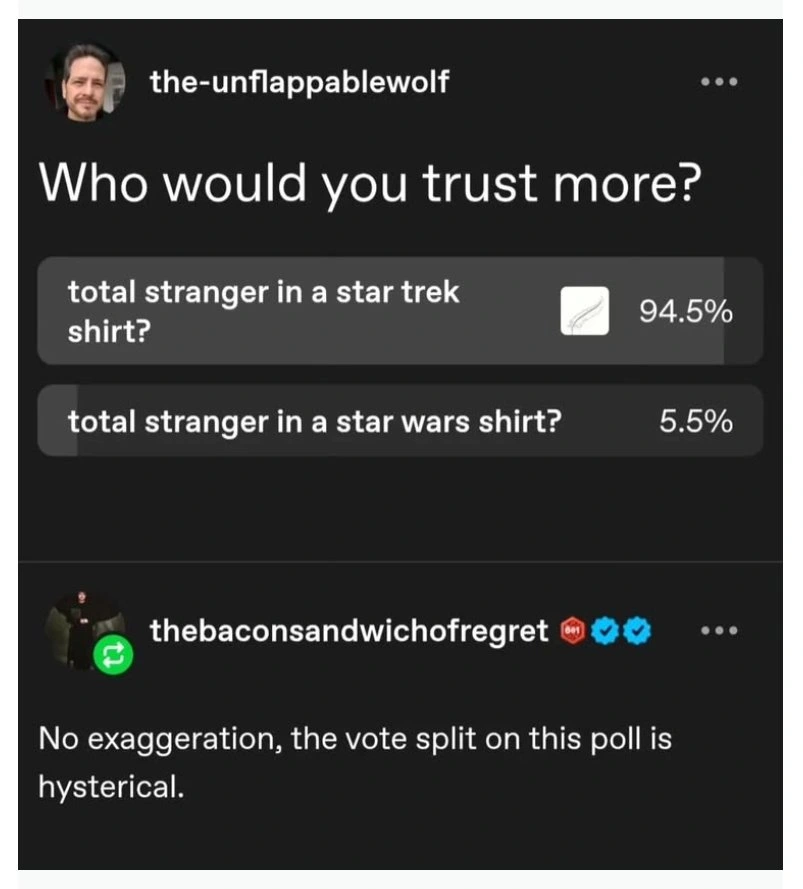
Task: Click the feather icon on the star trek option
Action: [586, 310]
